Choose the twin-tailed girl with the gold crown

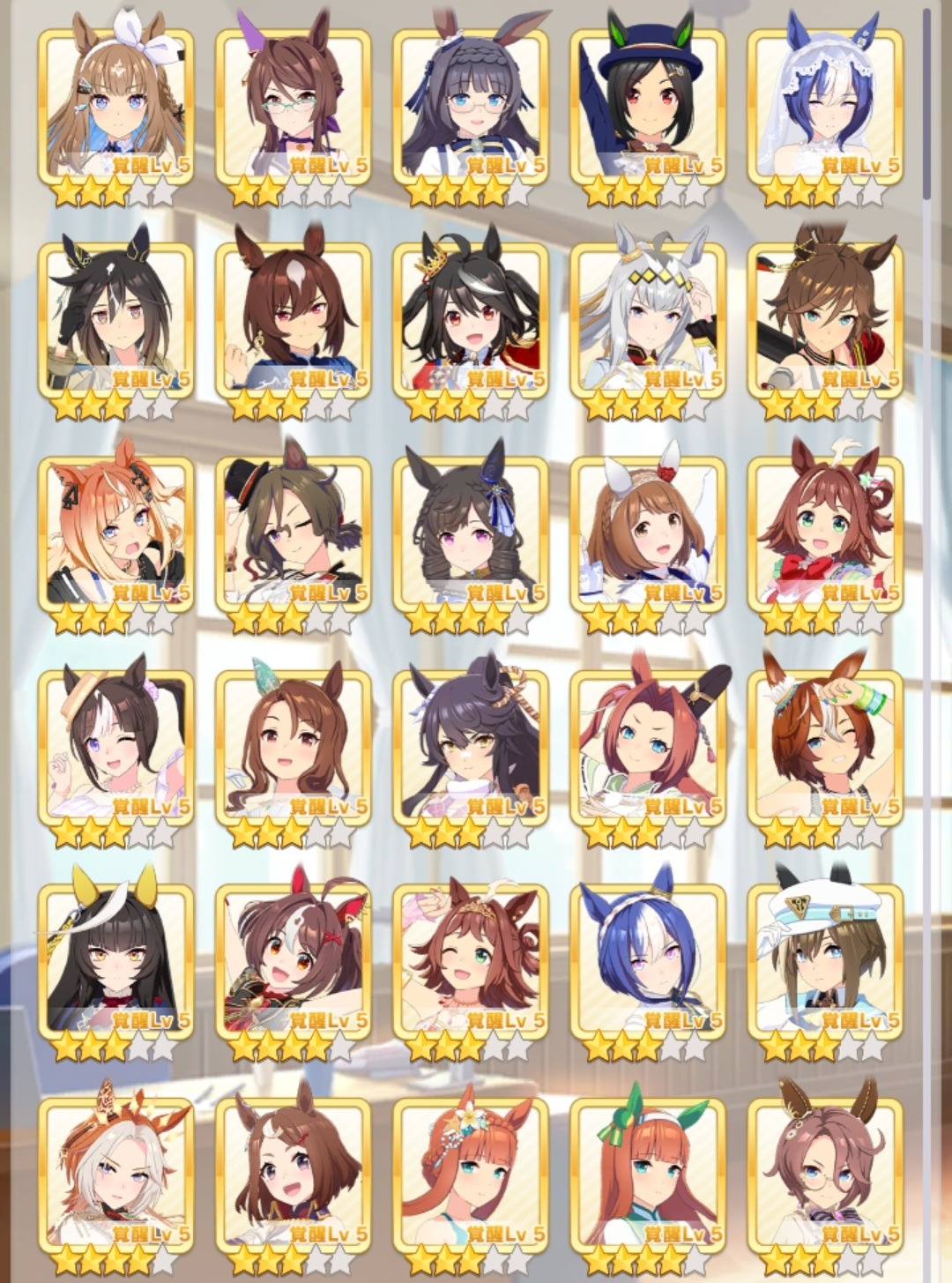pyautogui.click(x=470, y=319)
